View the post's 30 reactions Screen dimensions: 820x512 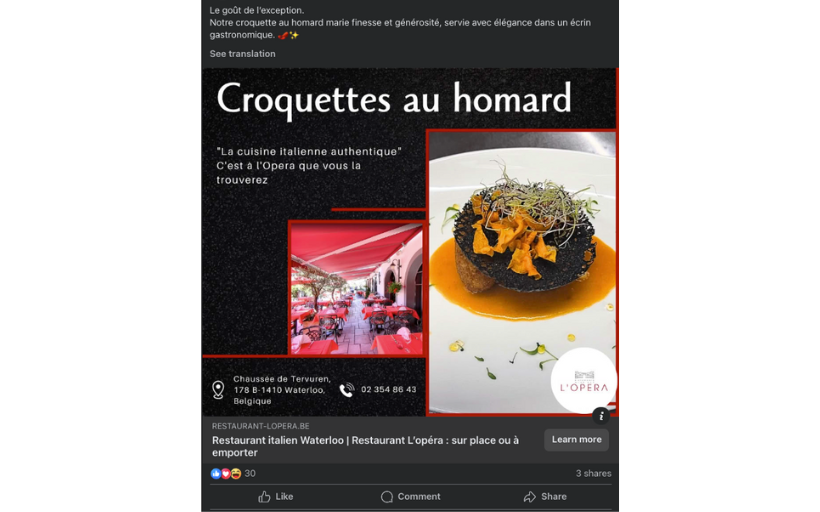tap(233, 473)
